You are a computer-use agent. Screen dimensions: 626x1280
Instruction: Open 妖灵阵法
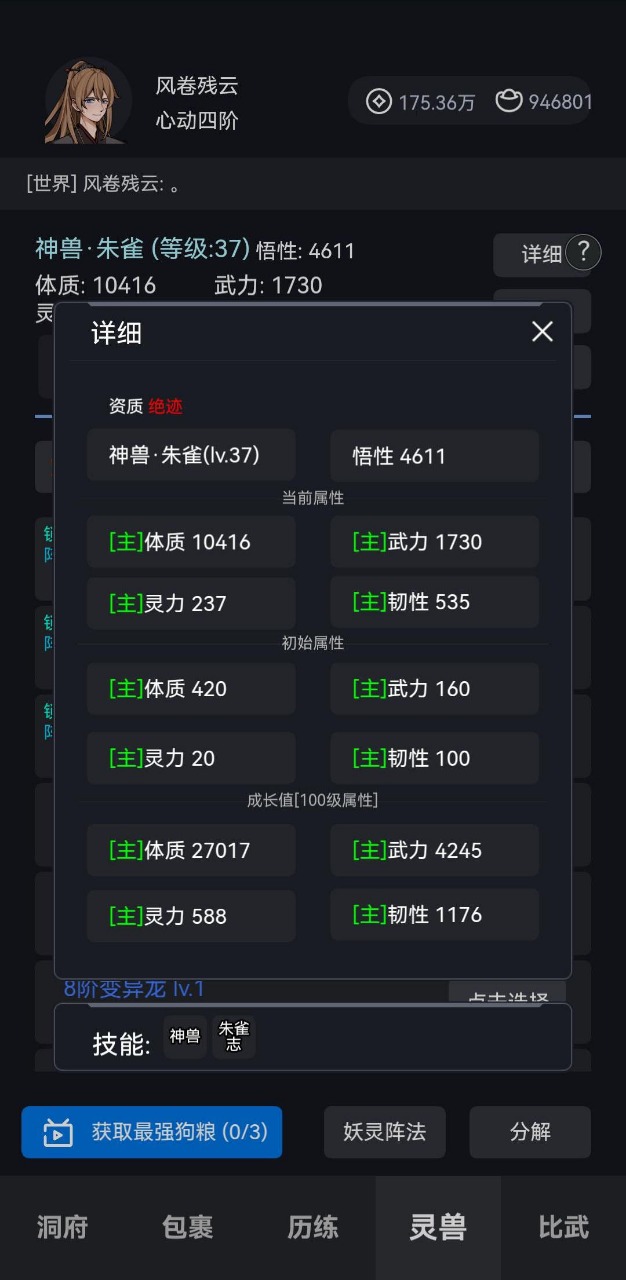pos(385,1132)
